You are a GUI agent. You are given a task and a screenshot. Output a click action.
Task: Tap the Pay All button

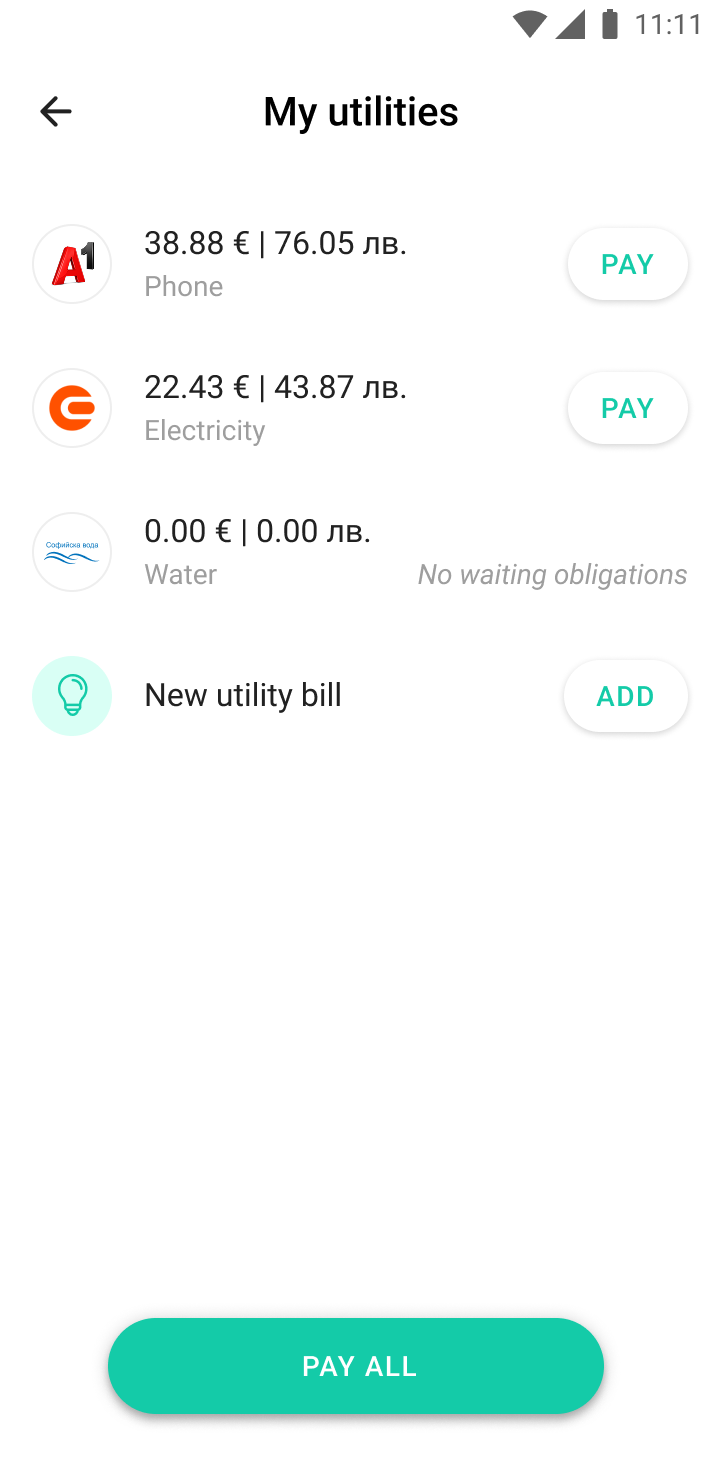point(356,1366)
